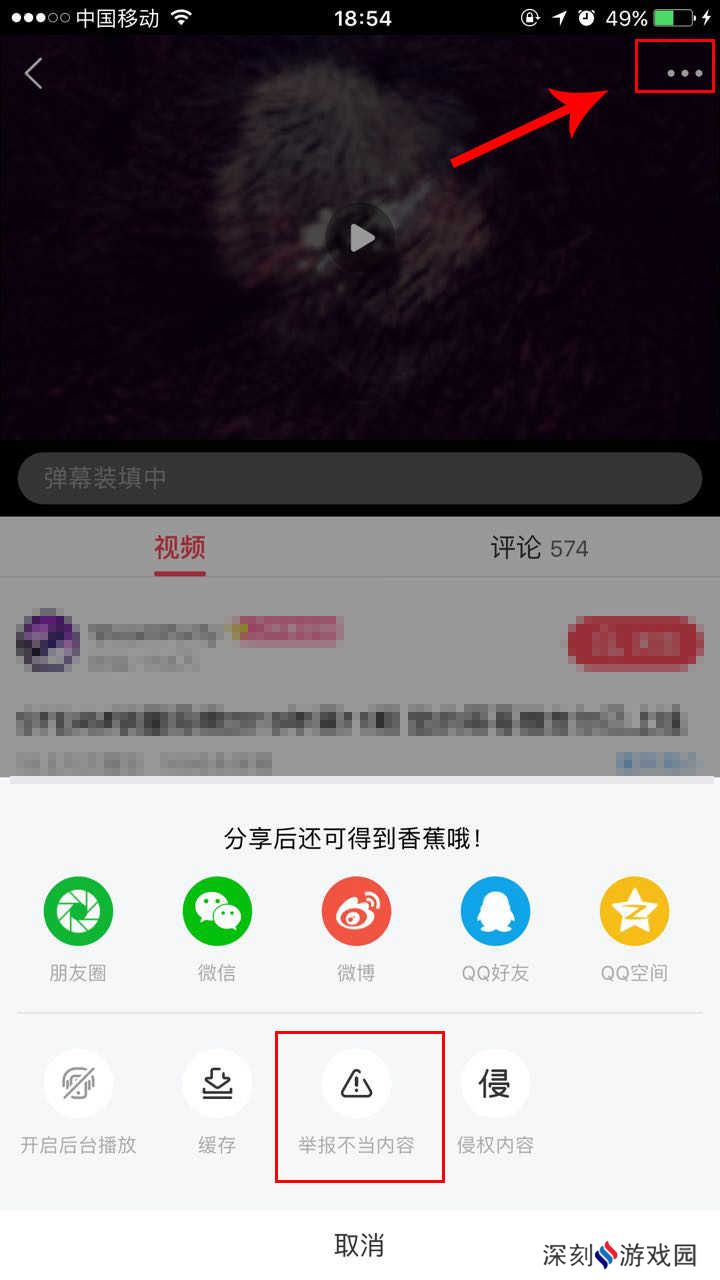720x1280 pixels.
Task: Share to 朋友圈 Moments
Action: tap(78, 912)
